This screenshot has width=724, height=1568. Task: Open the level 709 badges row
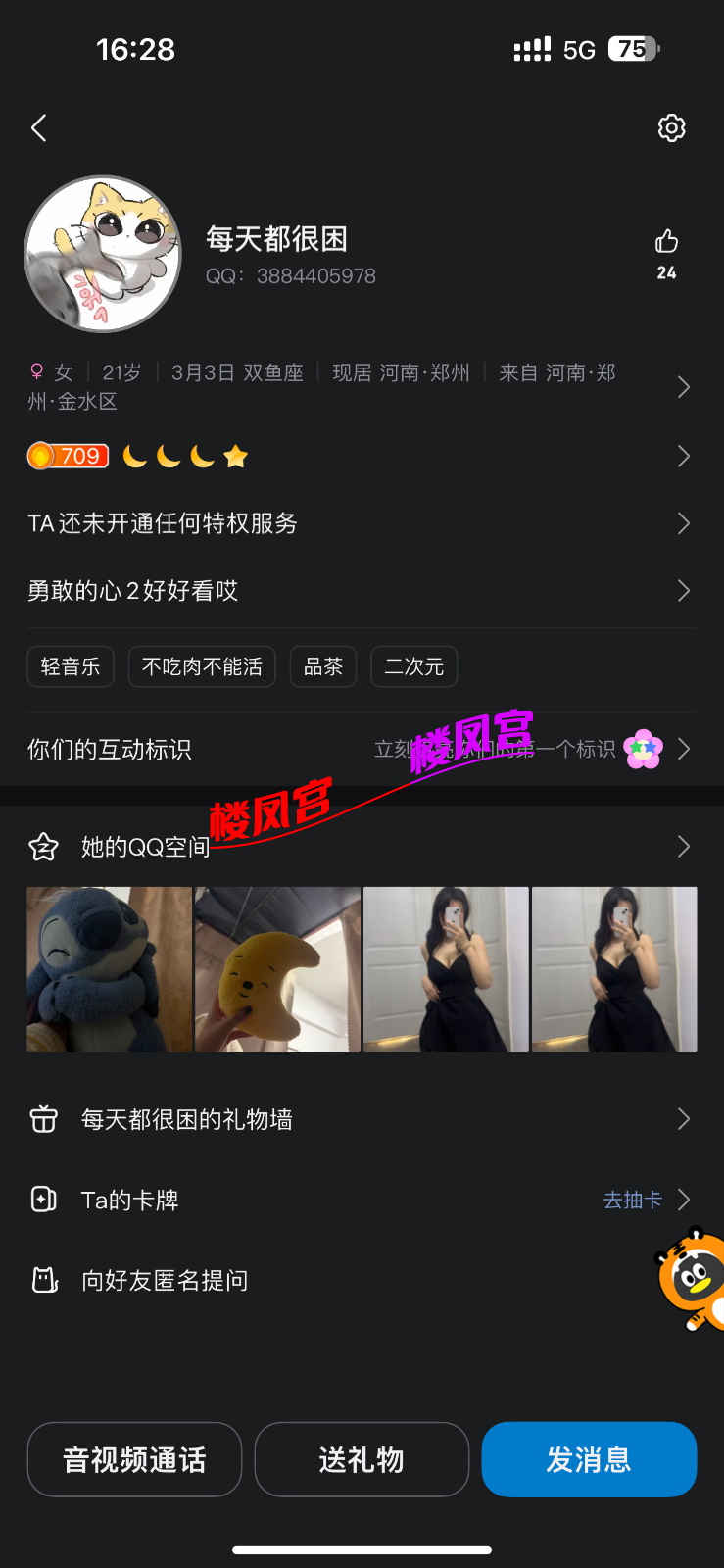click(x=353, y=457)
